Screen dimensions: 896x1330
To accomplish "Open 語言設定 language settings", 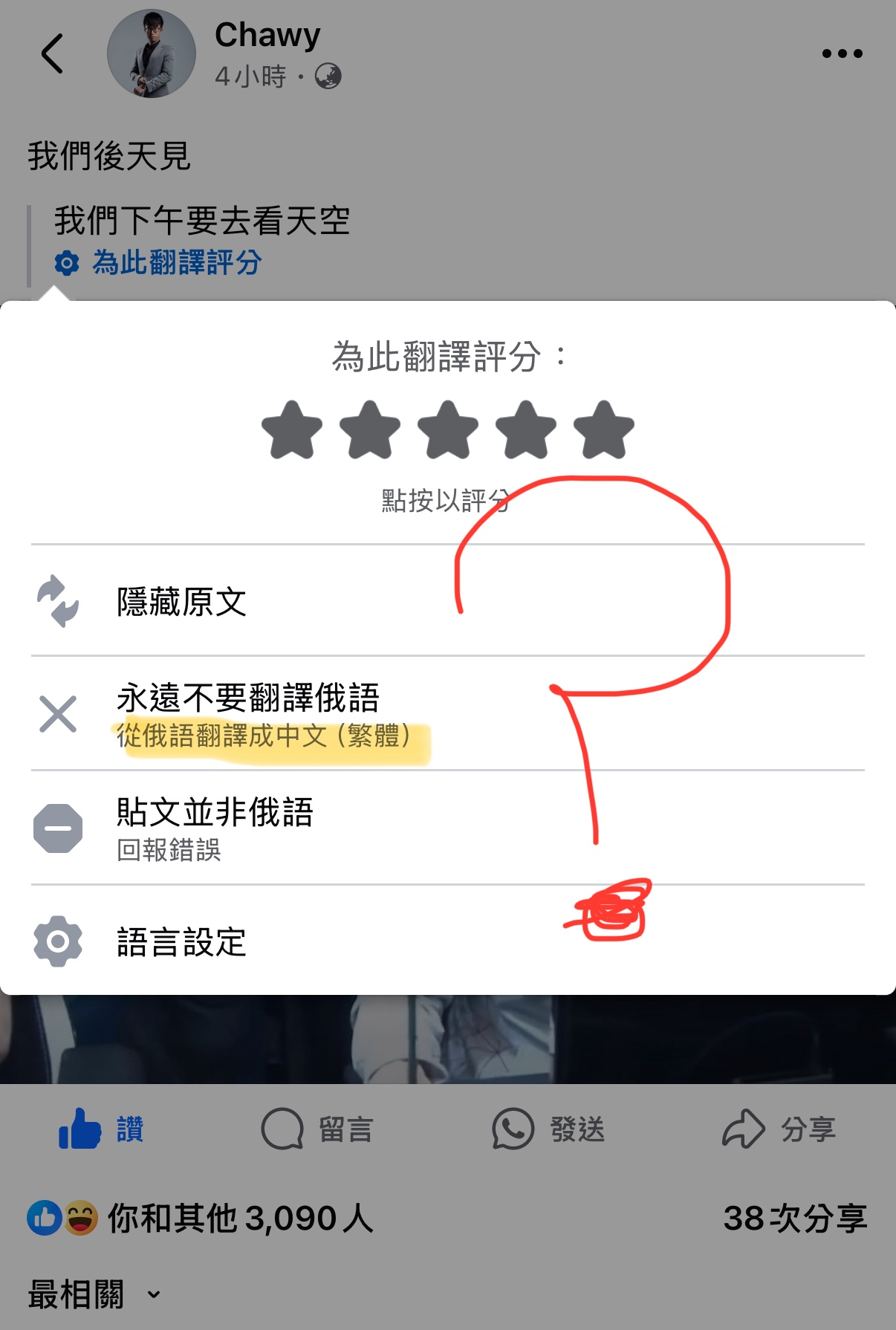I will click(x=181, y=942).
